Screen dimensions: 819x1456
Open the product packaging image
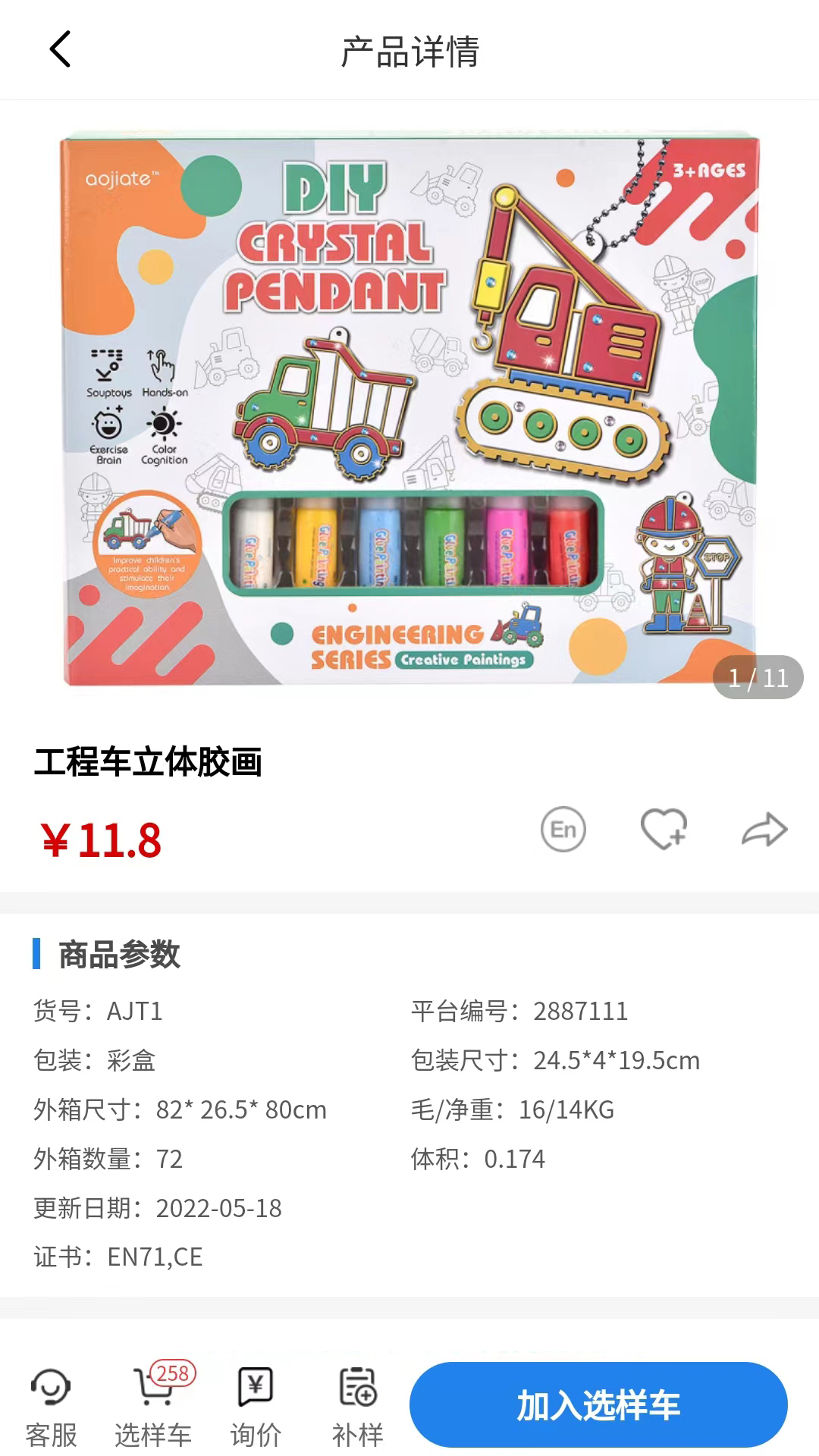point(409,409)
